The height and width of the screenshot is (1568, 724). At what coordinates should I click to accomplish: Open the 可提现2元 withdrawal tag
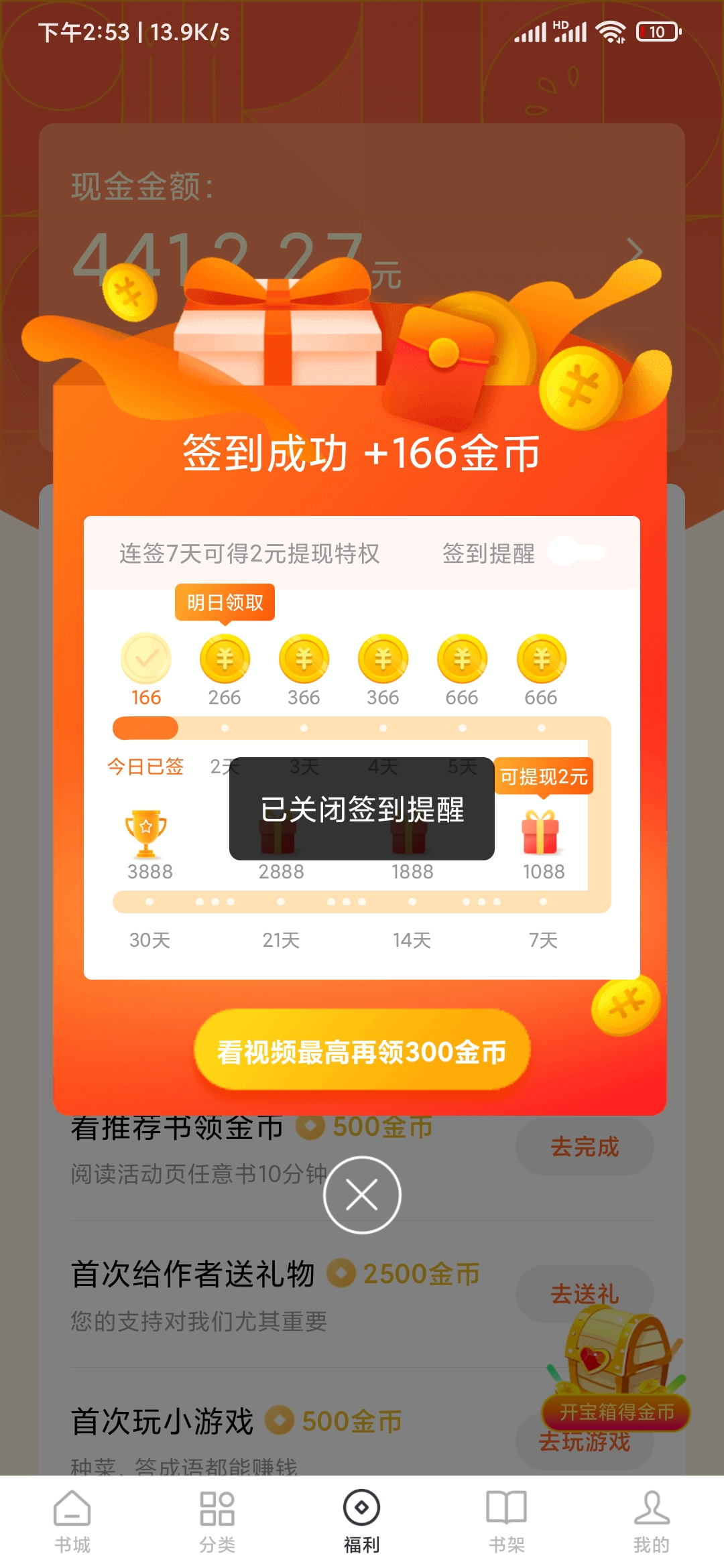point(544,777)
